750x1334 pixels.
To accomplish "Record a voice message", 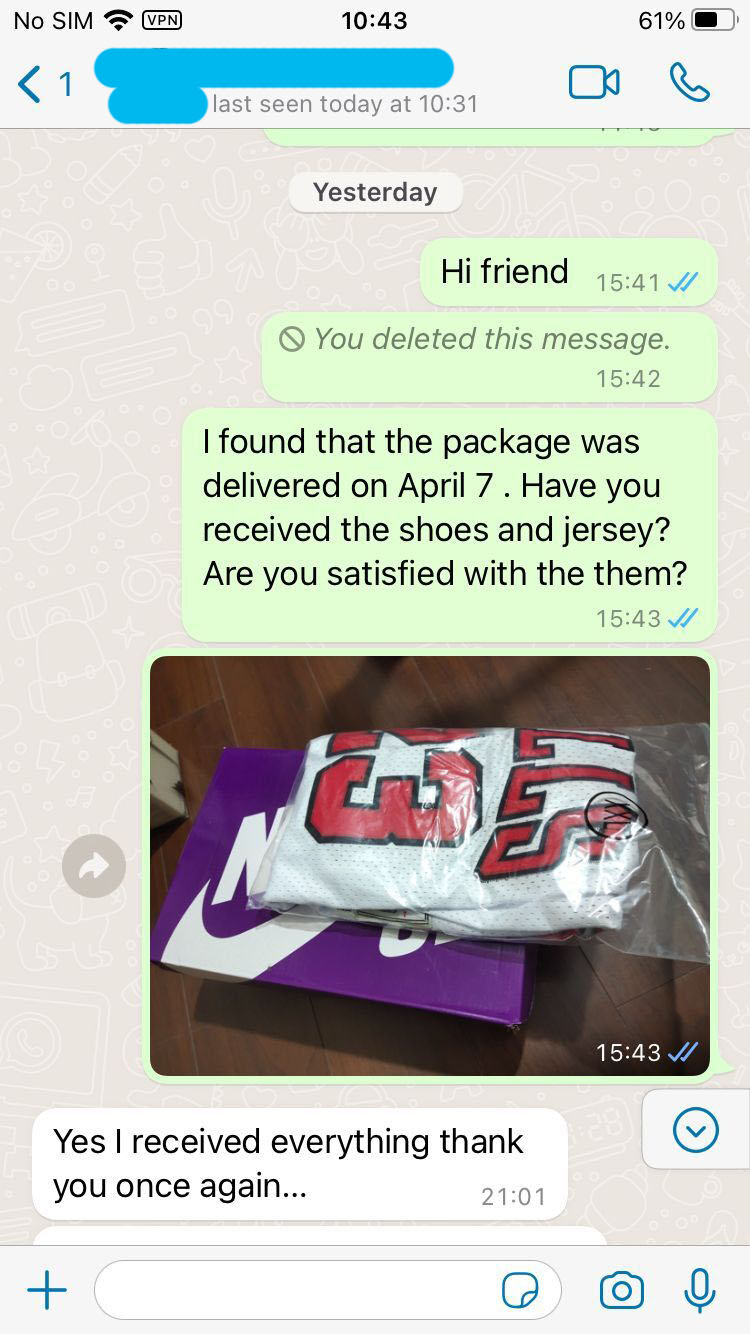I will (x=699, y=1291).
